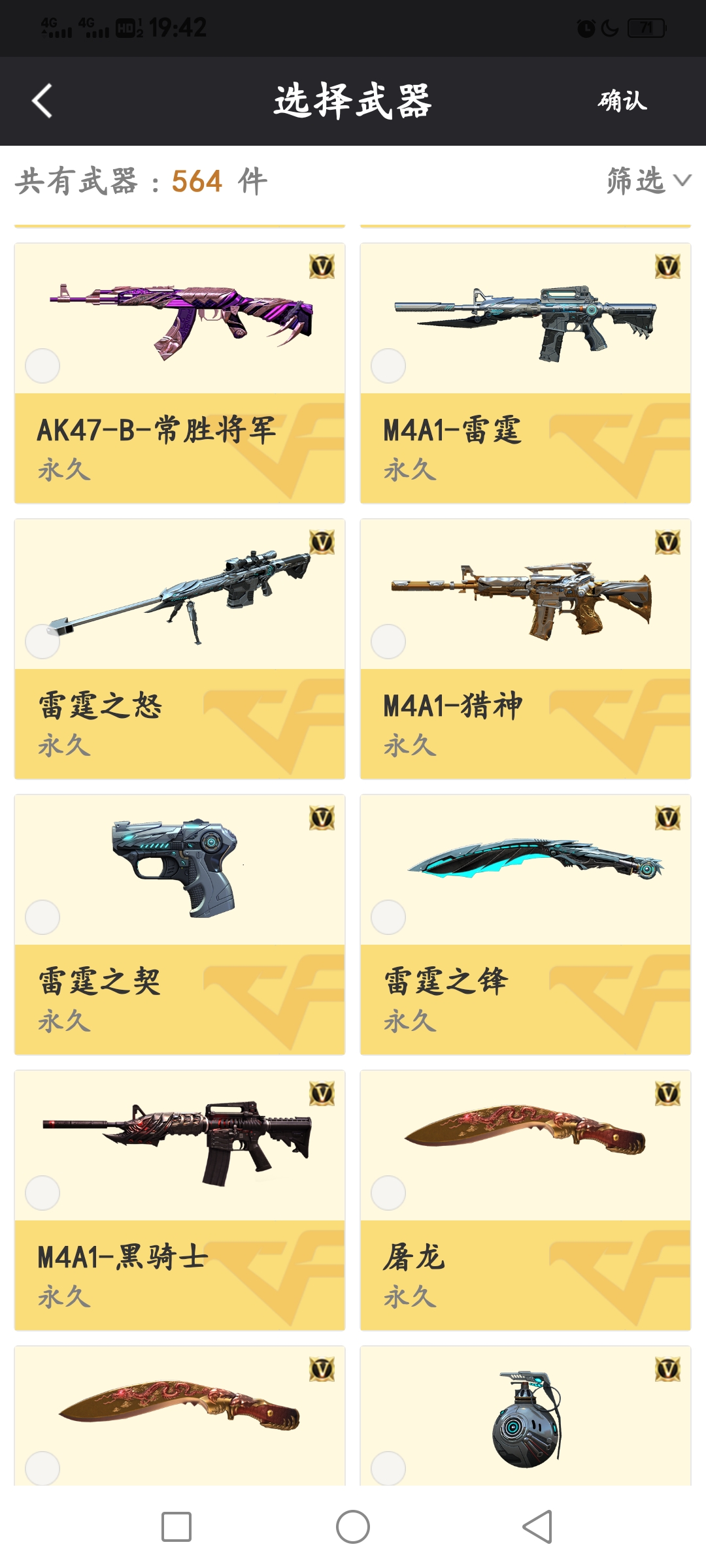
Task: Tick the 雷霆之怒 sniper rifle checkbox
Action: coord(42,642)
